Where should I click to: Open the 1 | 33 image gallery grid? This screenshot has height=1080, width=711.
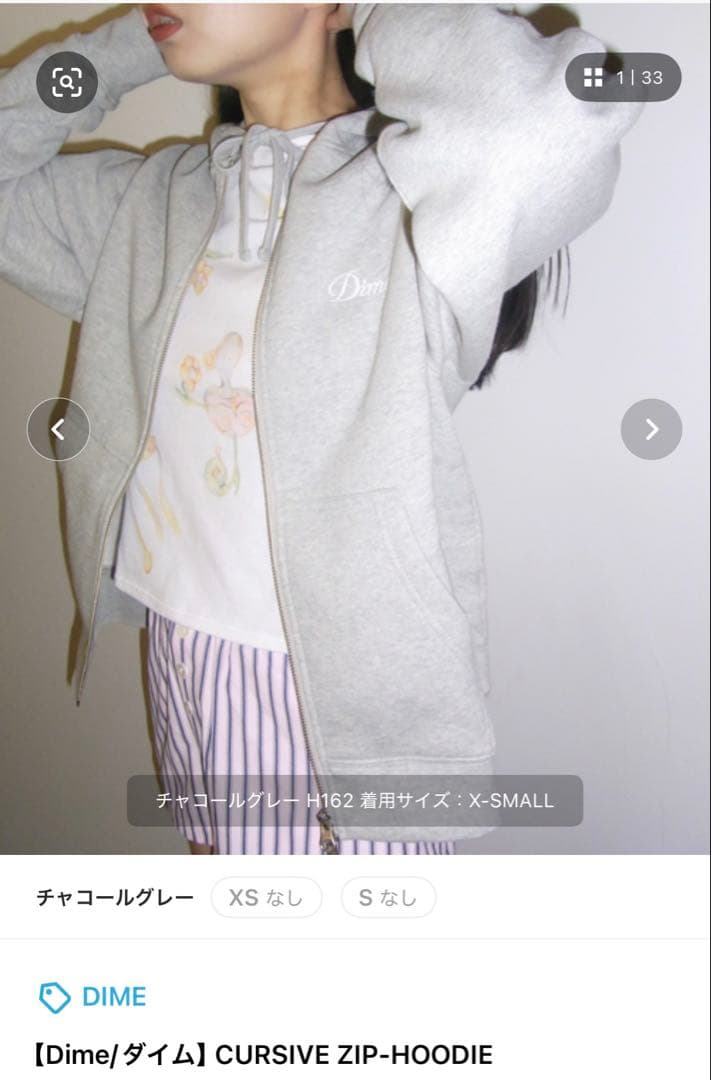click(623, 78)
